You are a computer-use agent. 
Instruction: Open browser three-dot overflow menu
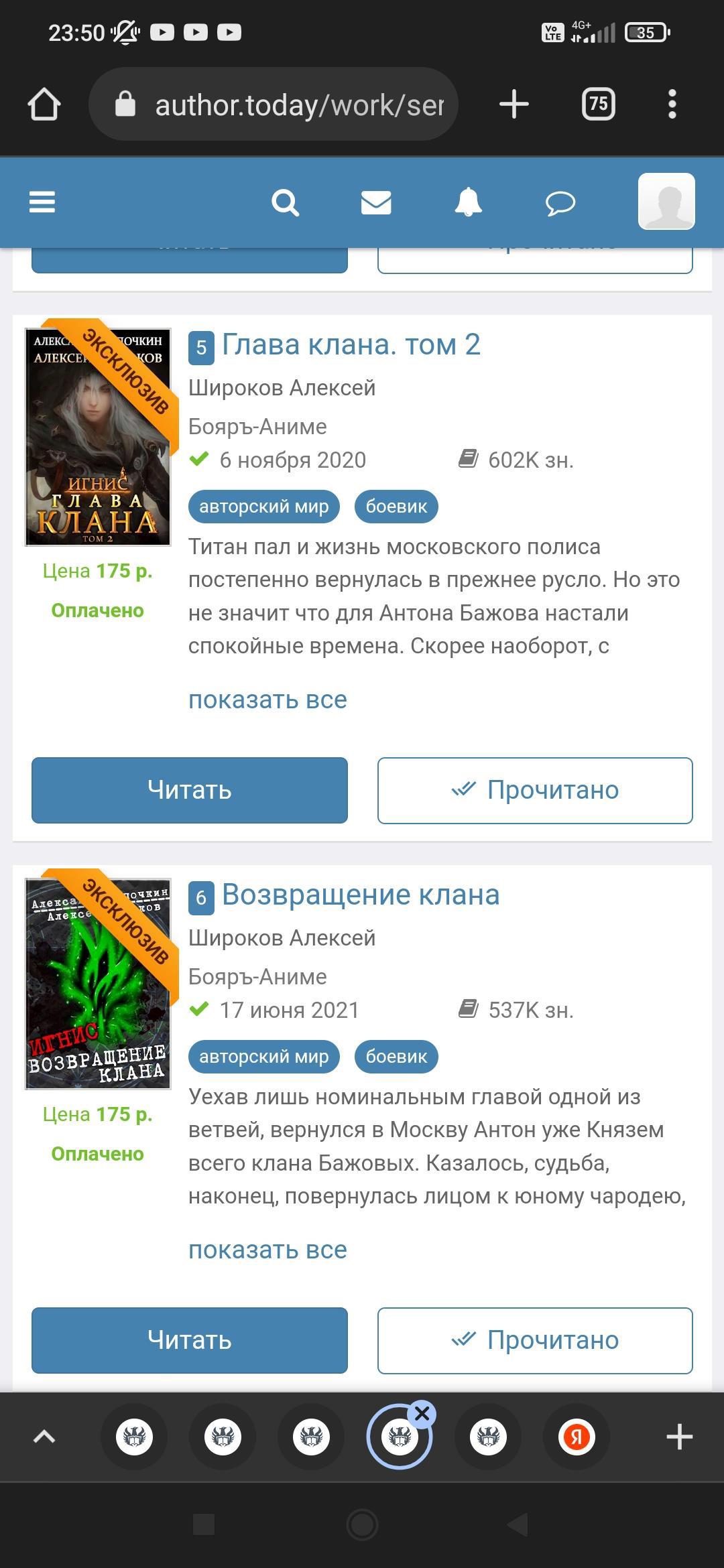click(x=672, y=105)
